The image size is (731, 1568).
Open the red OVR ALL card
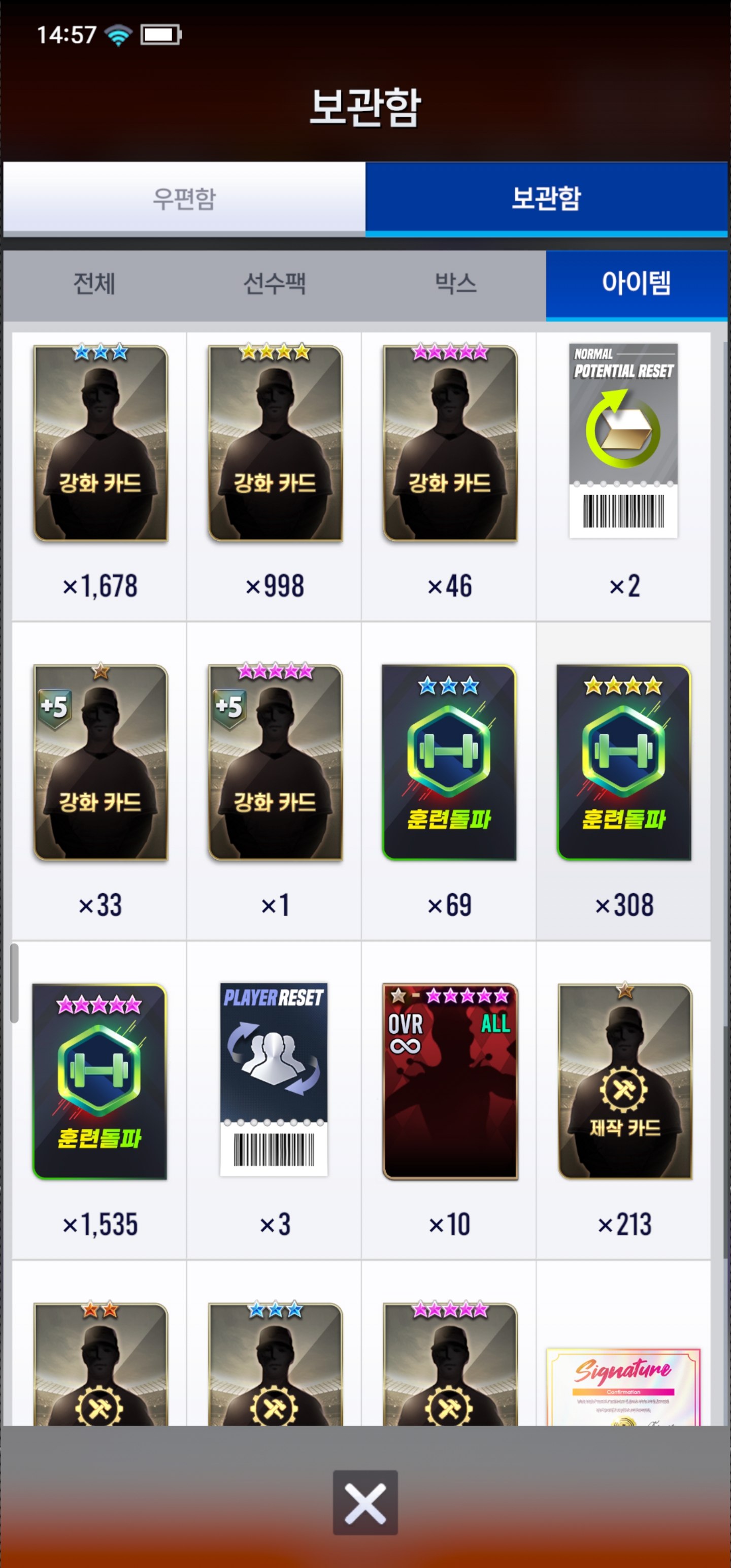450,1082
